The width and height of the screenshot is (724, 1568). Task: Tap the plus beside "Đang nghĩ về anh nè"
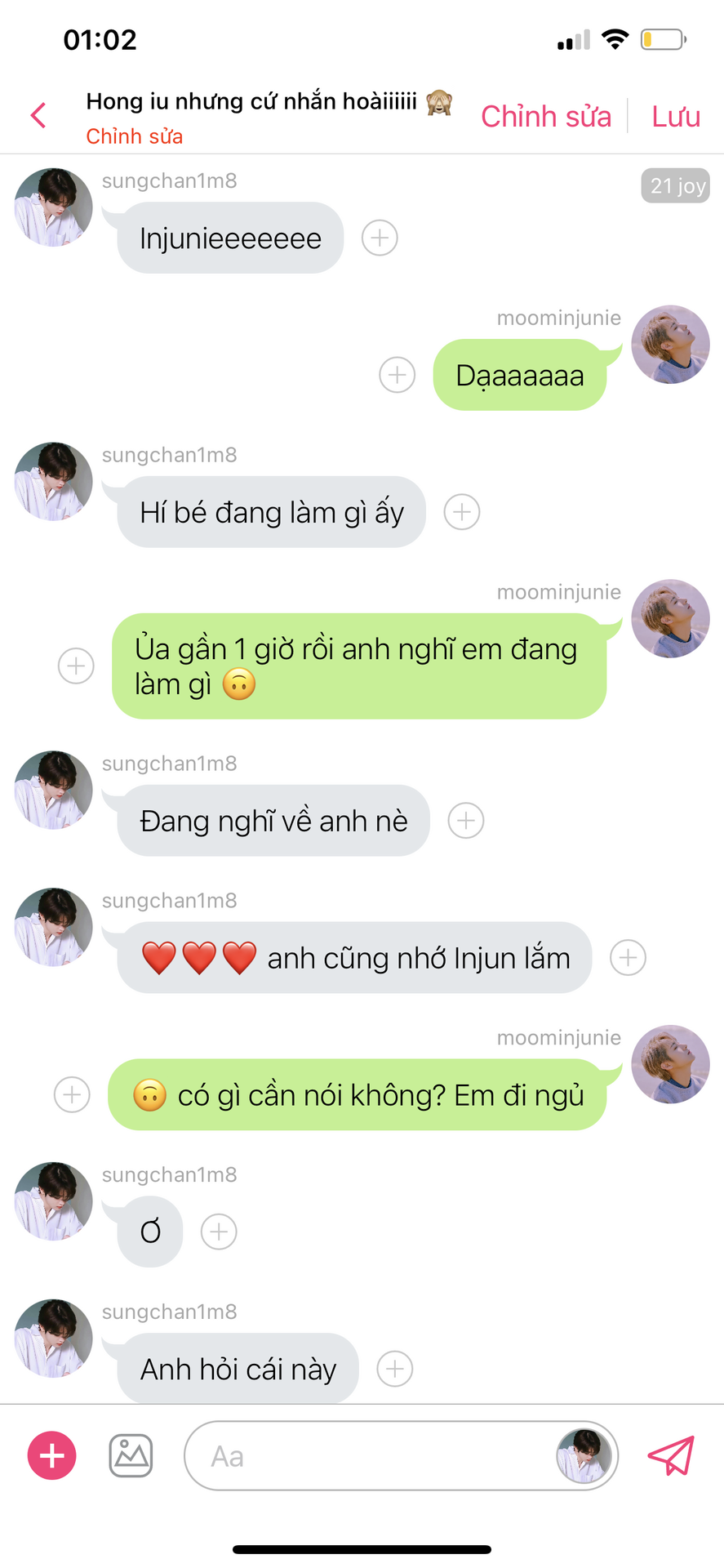[466, 820]
